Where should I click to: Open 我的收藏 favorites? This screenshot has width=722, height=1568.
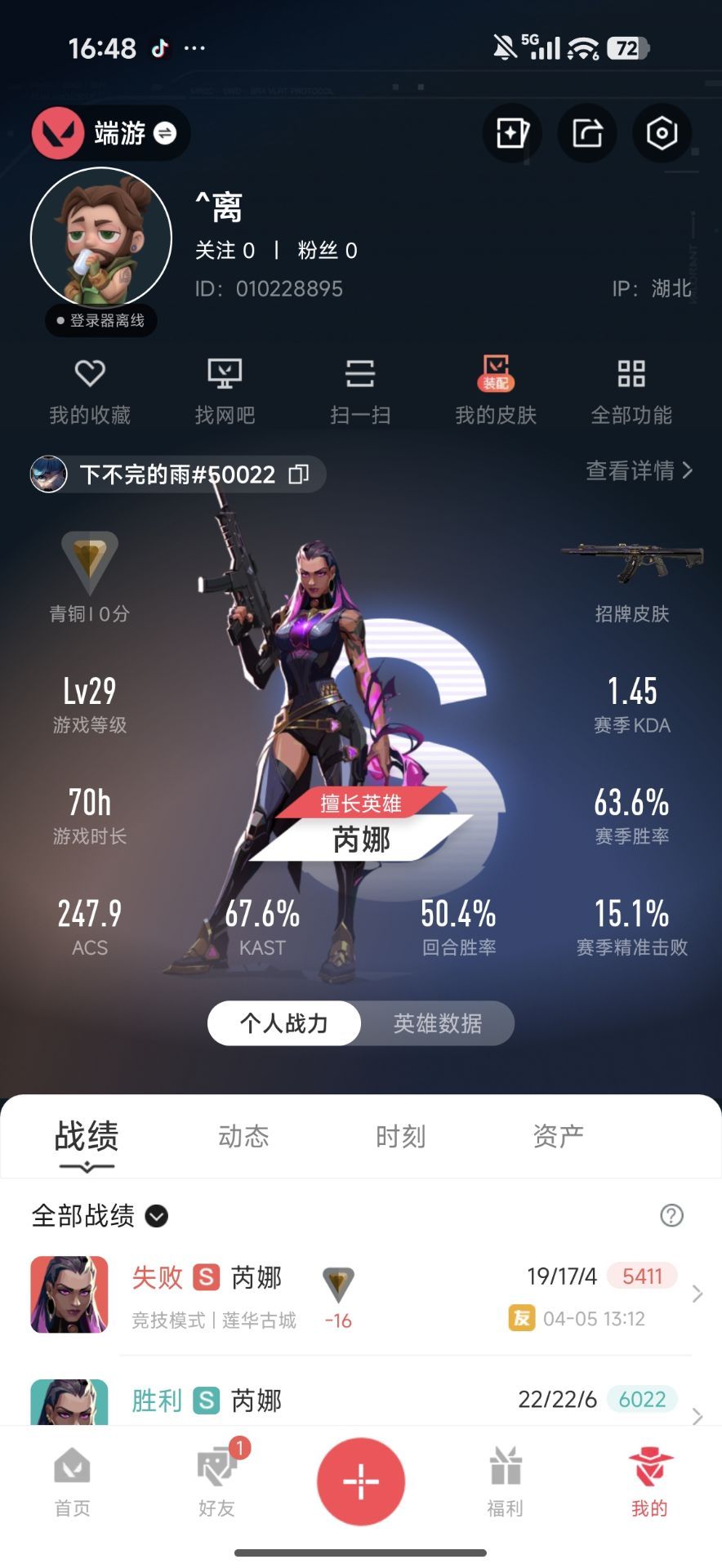(90, 392)
